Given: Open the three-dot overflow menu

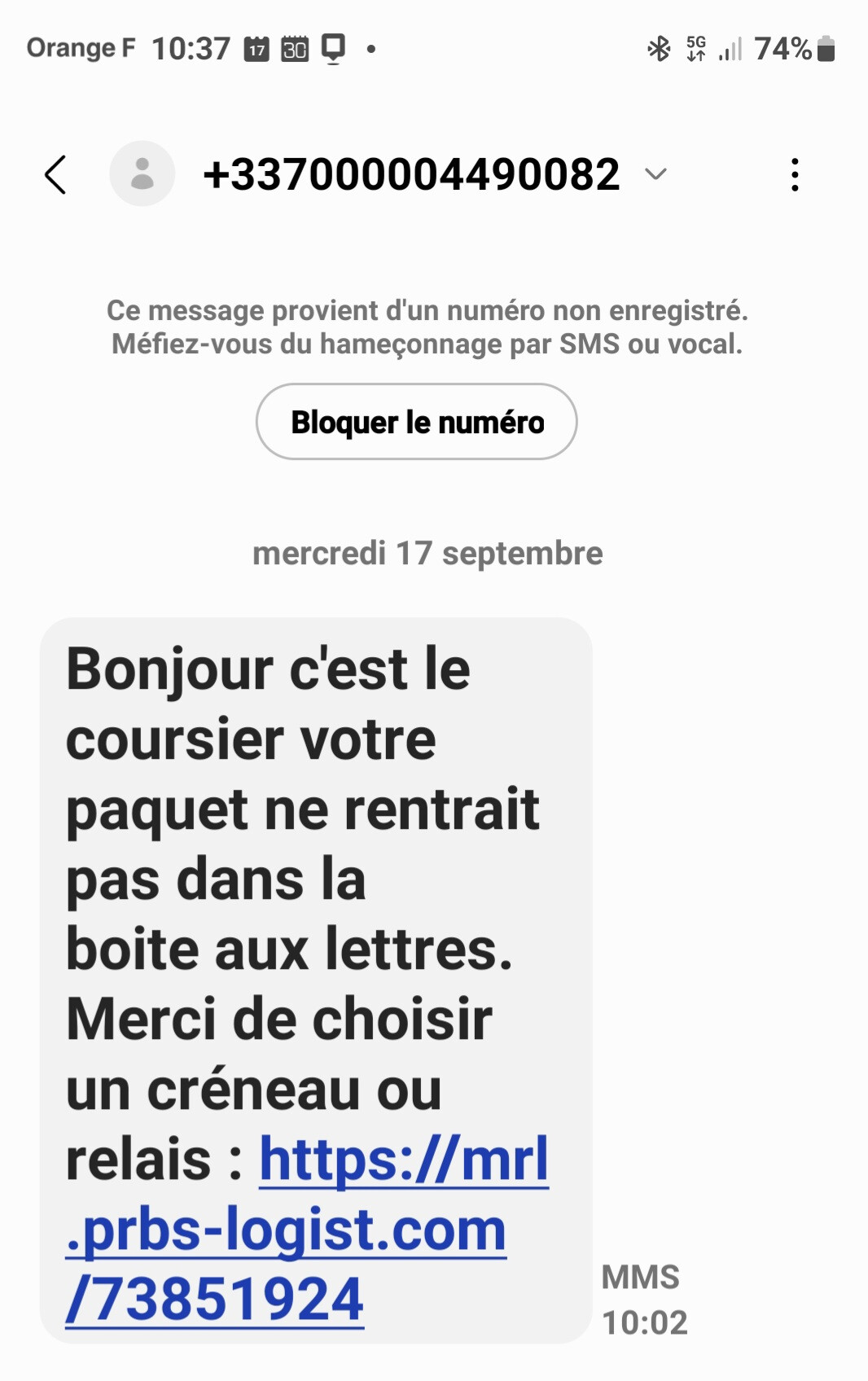Looking at the screenshot, I should pyautogui.click(x=795, y=174).
